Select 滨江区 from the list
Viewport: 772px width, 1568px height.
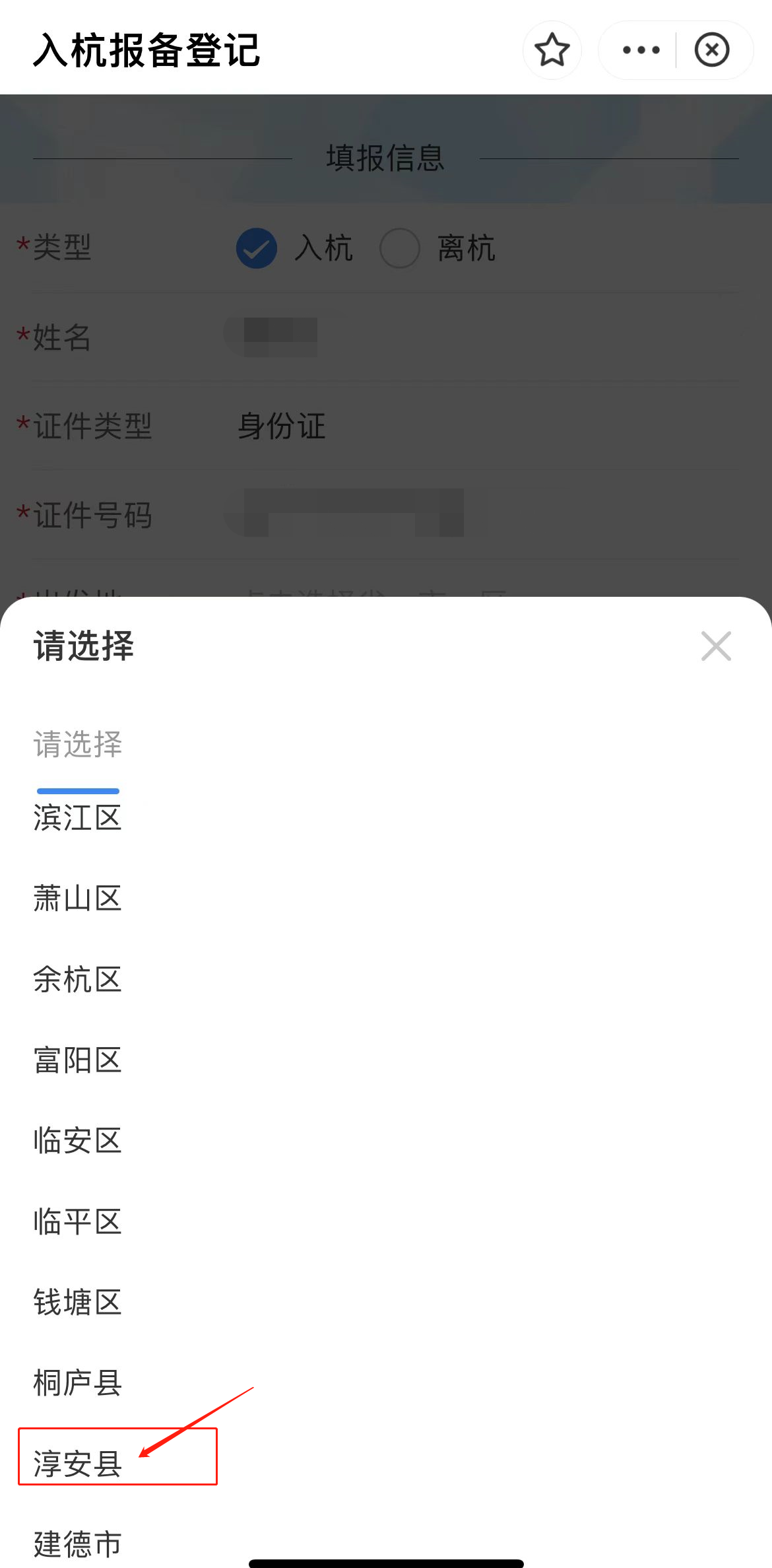coord(78,818)
